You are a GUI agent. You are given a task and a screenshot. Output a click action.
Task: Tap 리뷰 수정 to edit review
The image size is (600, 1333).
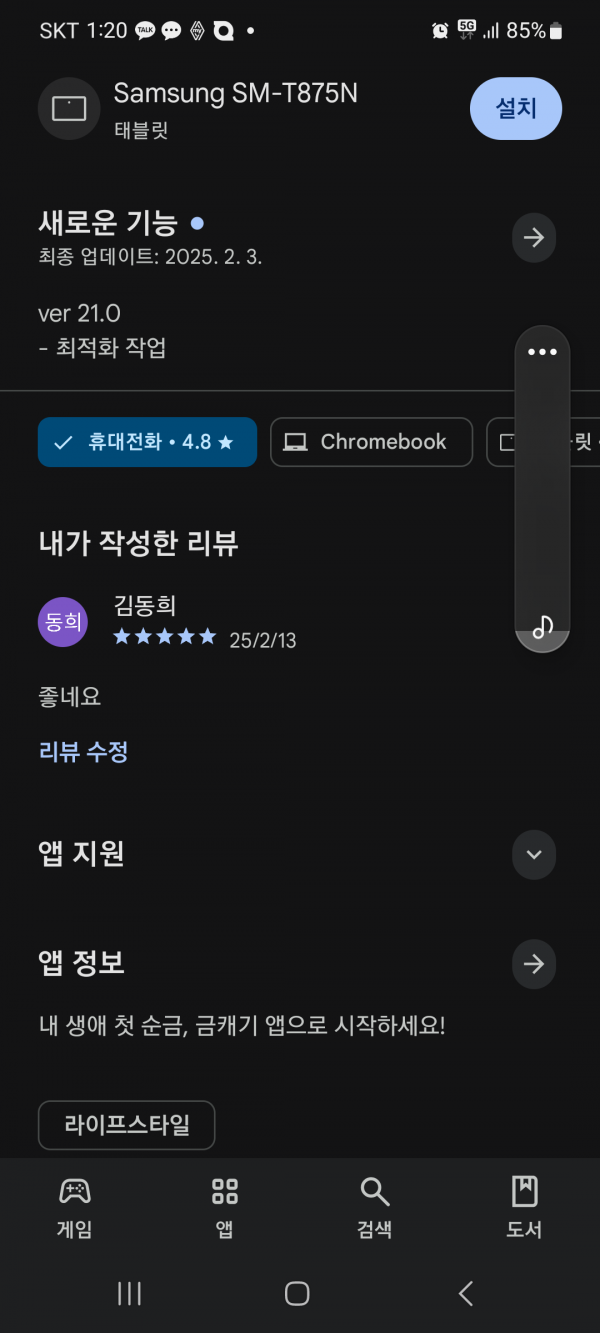point(83,752)
